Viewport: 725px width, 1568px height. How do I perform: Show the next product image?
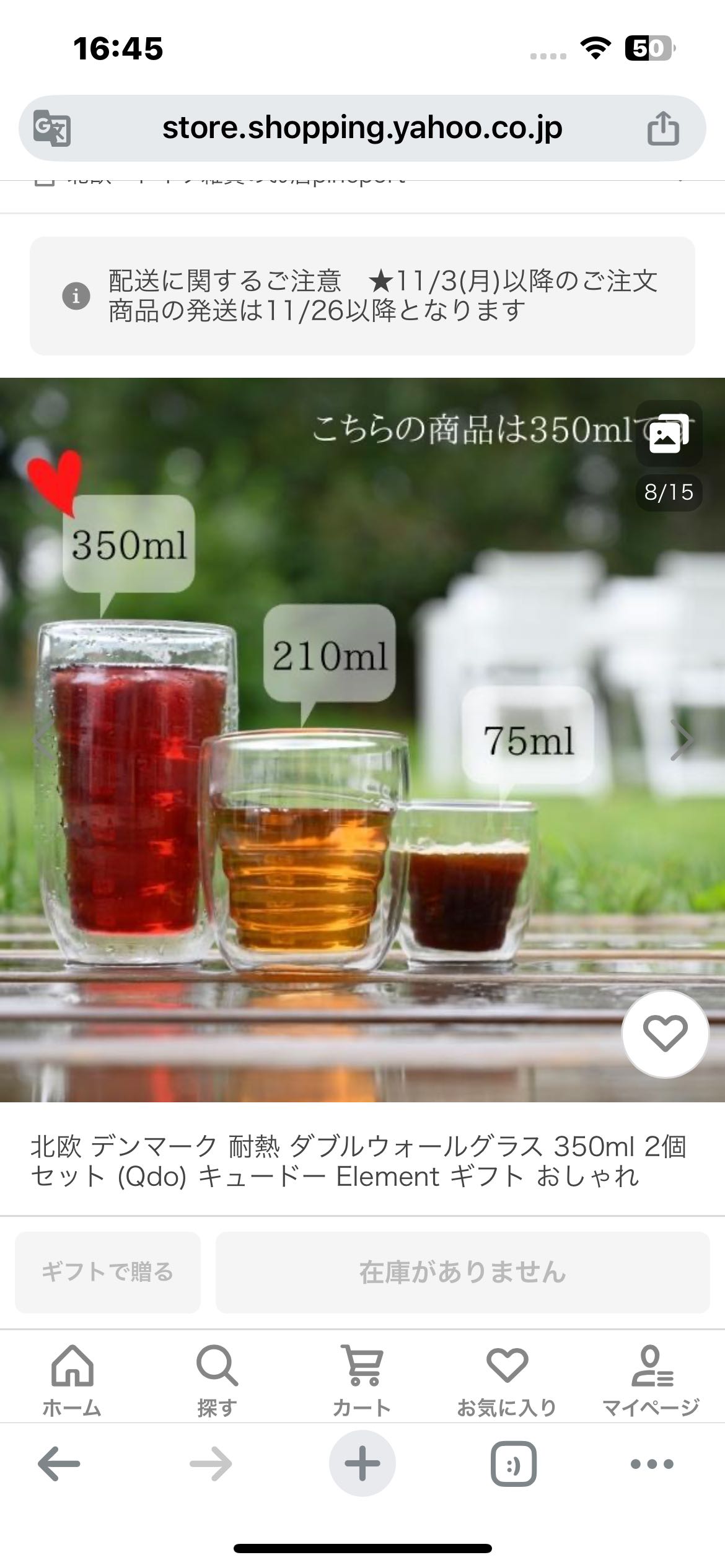(682, 740)
